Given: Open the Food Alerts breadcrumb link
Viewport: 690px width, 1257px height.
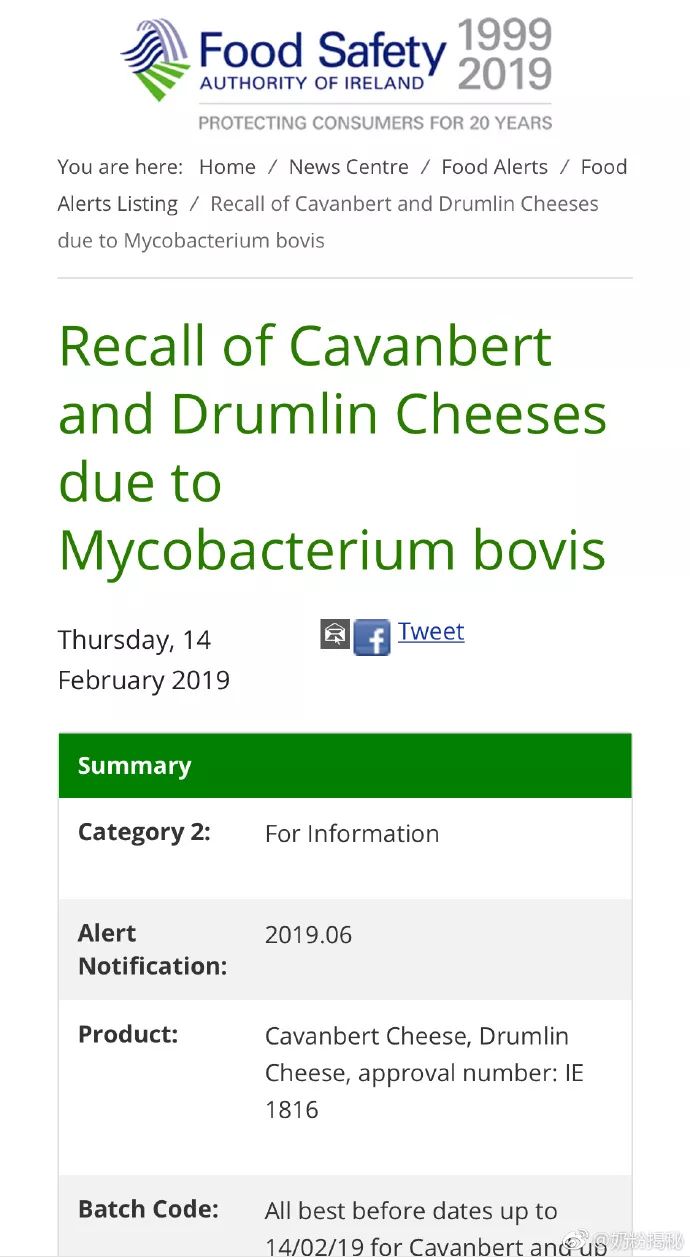Looking at the screenshot, I should (x=494, y=167).
